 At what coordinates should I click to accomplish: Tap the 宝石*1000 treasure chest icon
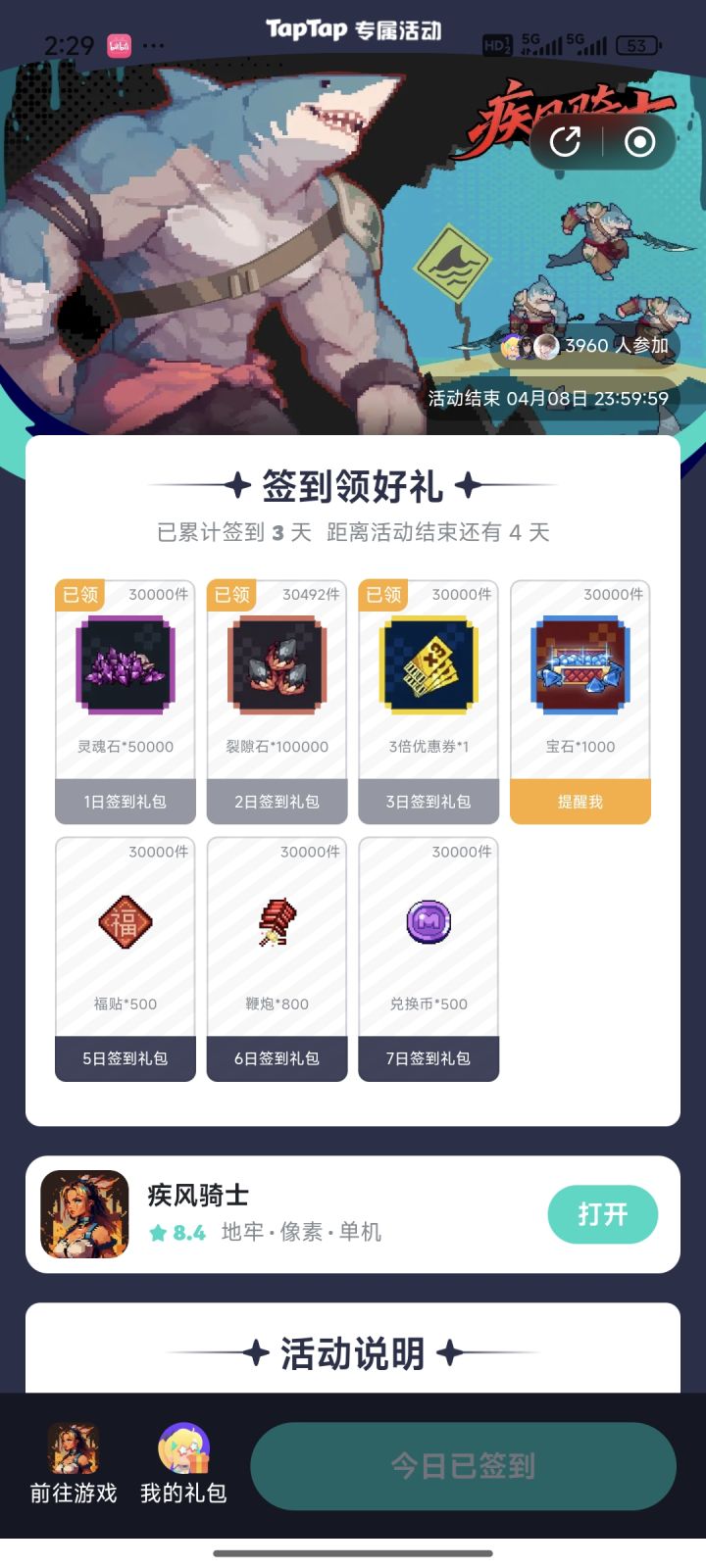pyautogui.click(x=580, y=664)
